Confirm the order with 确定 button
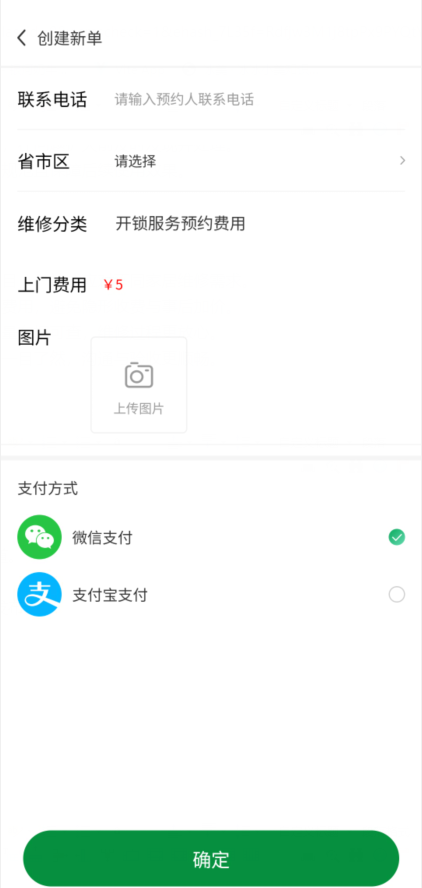Viewport: 422px width, 888px height. [211, 859]
